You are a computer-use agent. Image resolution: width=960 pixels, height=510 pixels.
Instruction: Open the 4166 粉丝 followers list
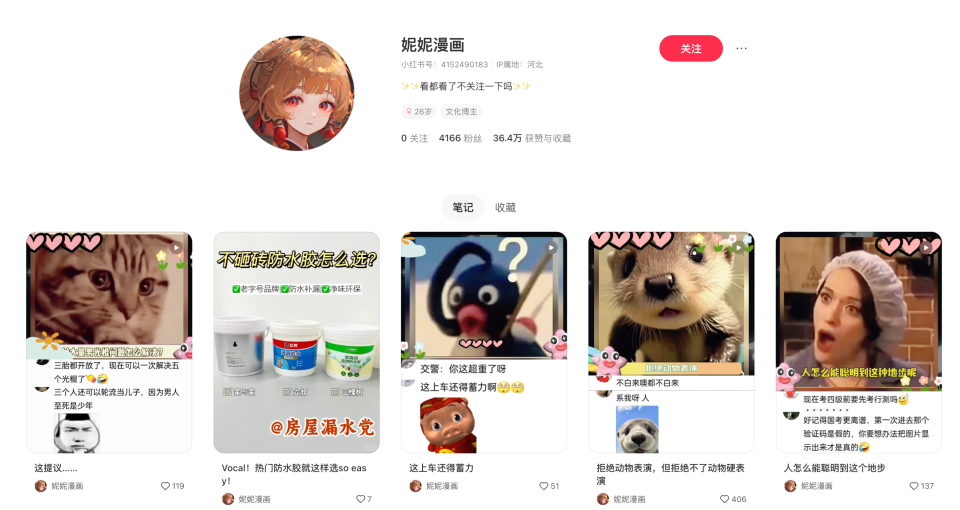click(x=460, y=138)
